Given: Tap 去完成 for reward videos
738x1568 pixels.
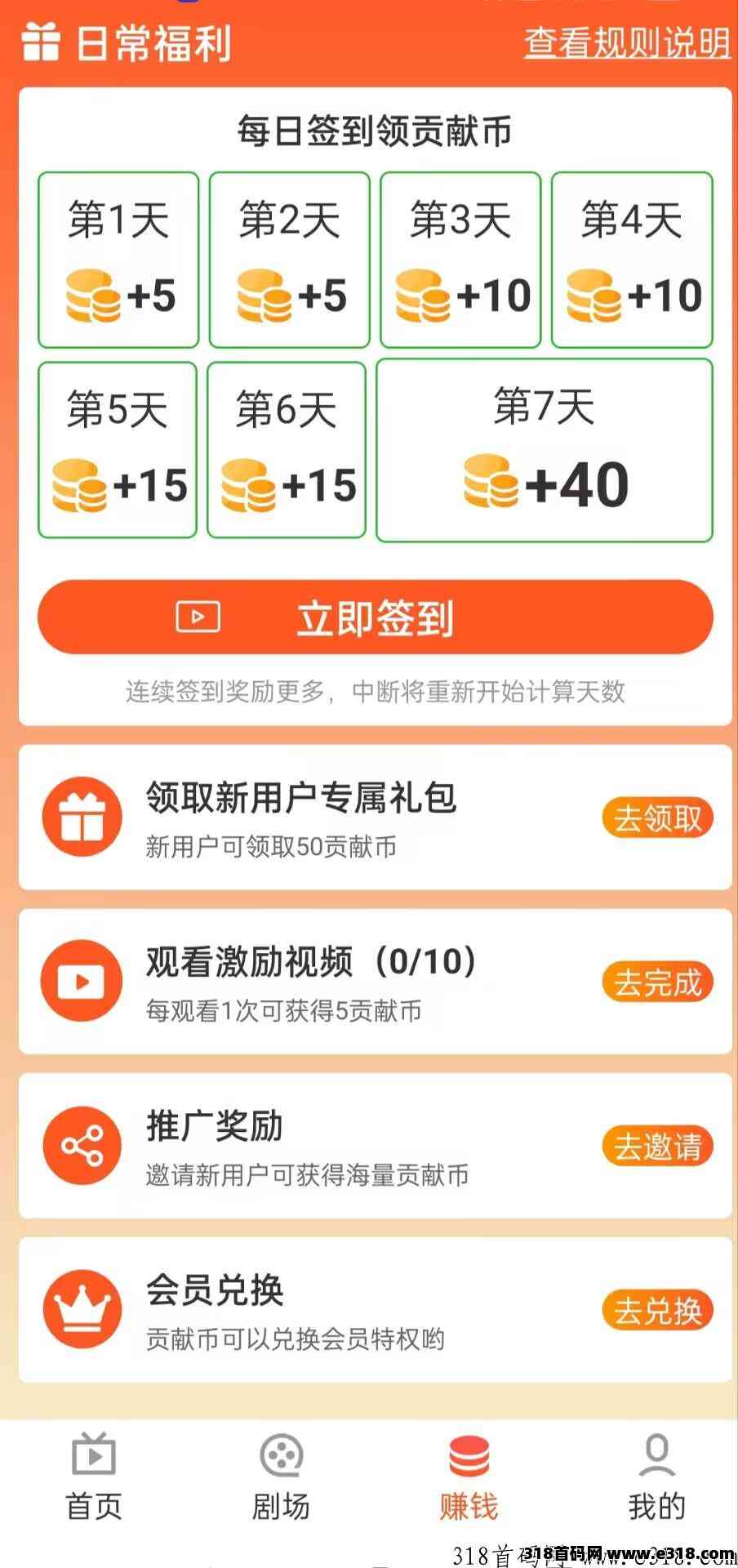Looking at the screenshot, I should [x=657, y=982].
